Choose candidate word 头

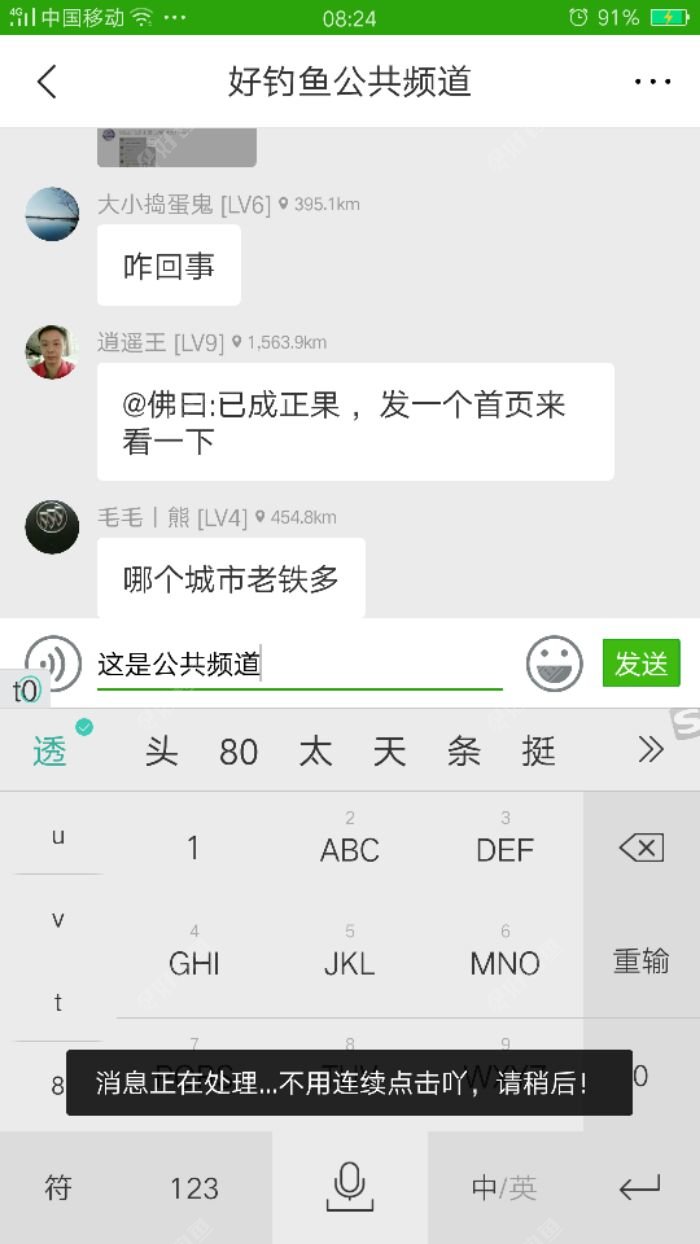(161, 751)
